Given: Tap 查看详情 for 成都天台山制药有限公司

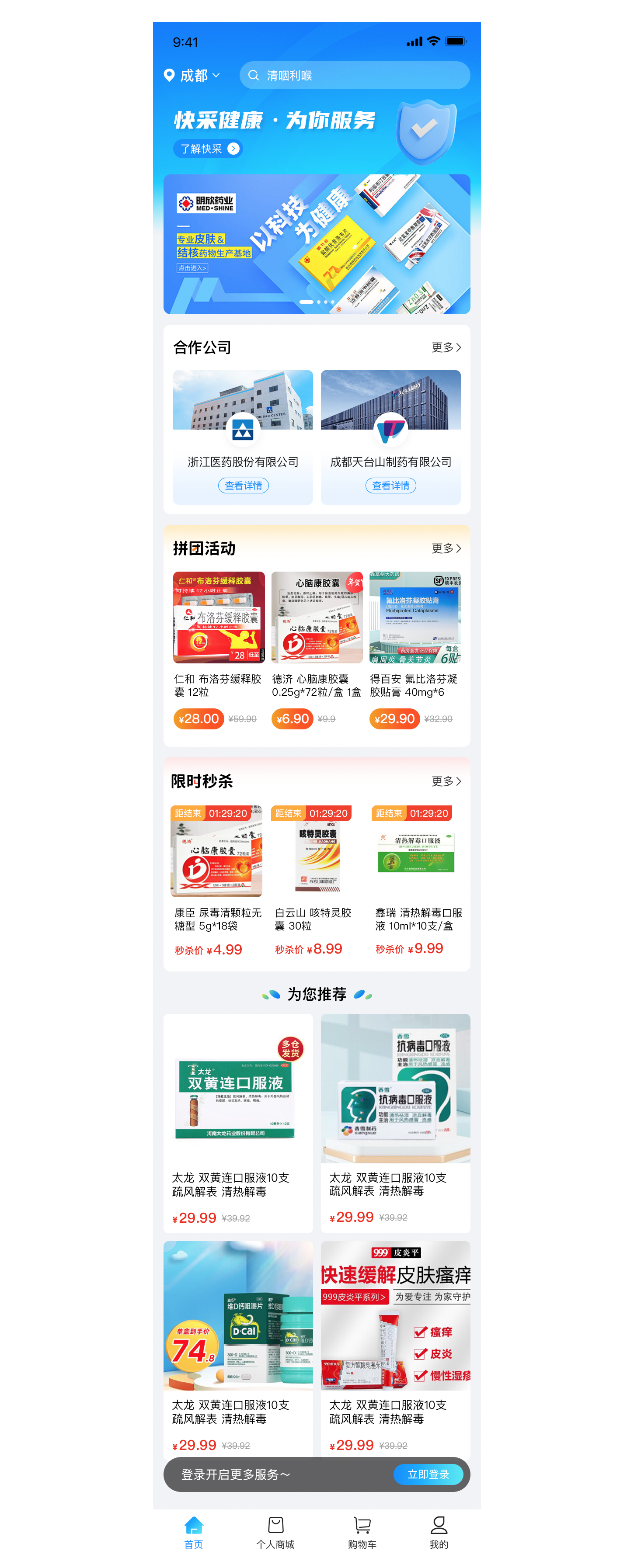Looking at the screenshot, I should pyautogui.click(x=390, y=486).
